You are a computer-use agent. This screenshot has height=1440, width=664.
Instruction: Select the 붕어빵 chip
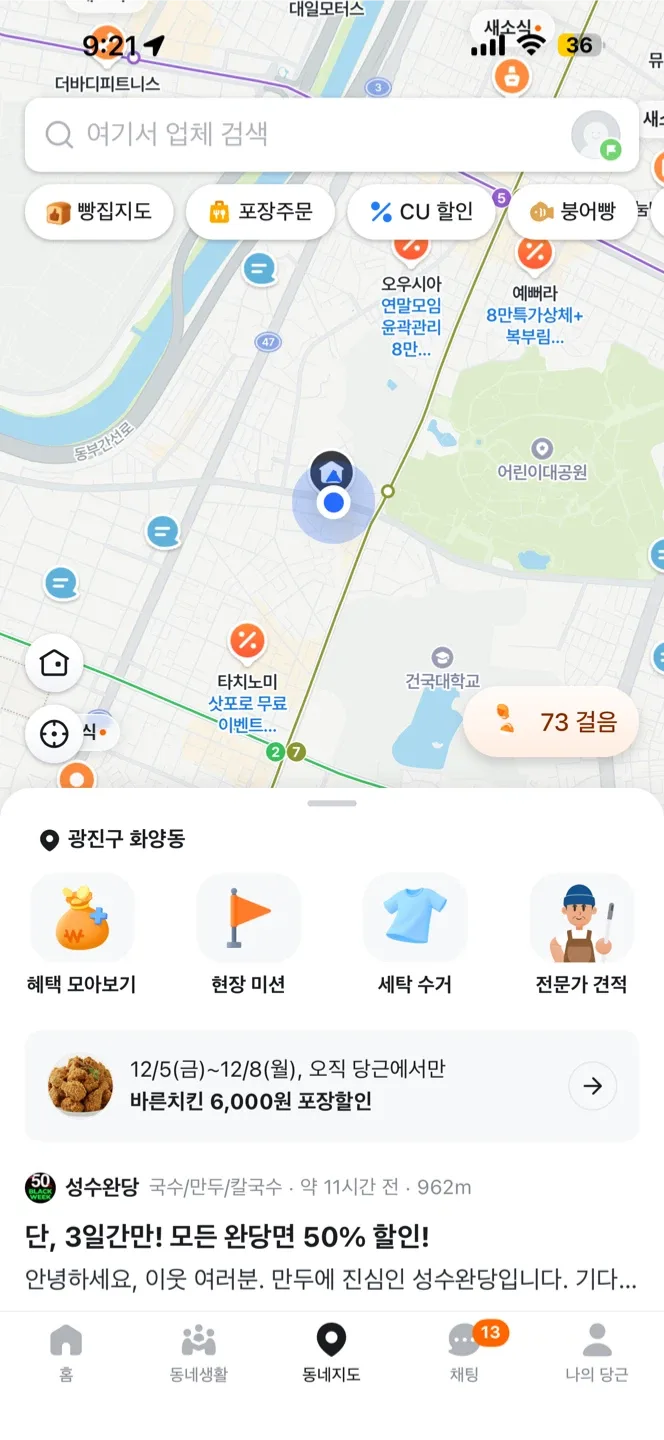click(572, 212)
